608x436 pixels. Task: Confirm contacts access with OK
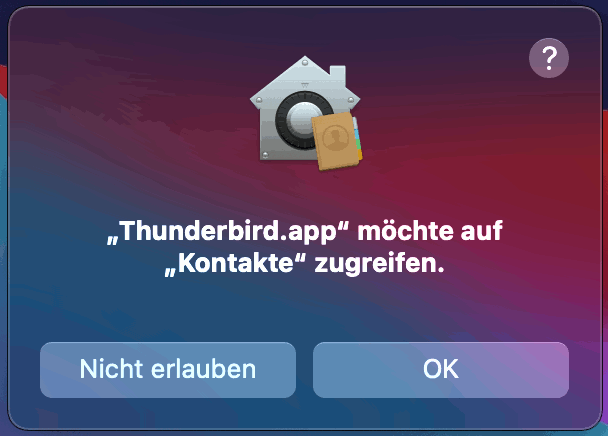(440, 369)
